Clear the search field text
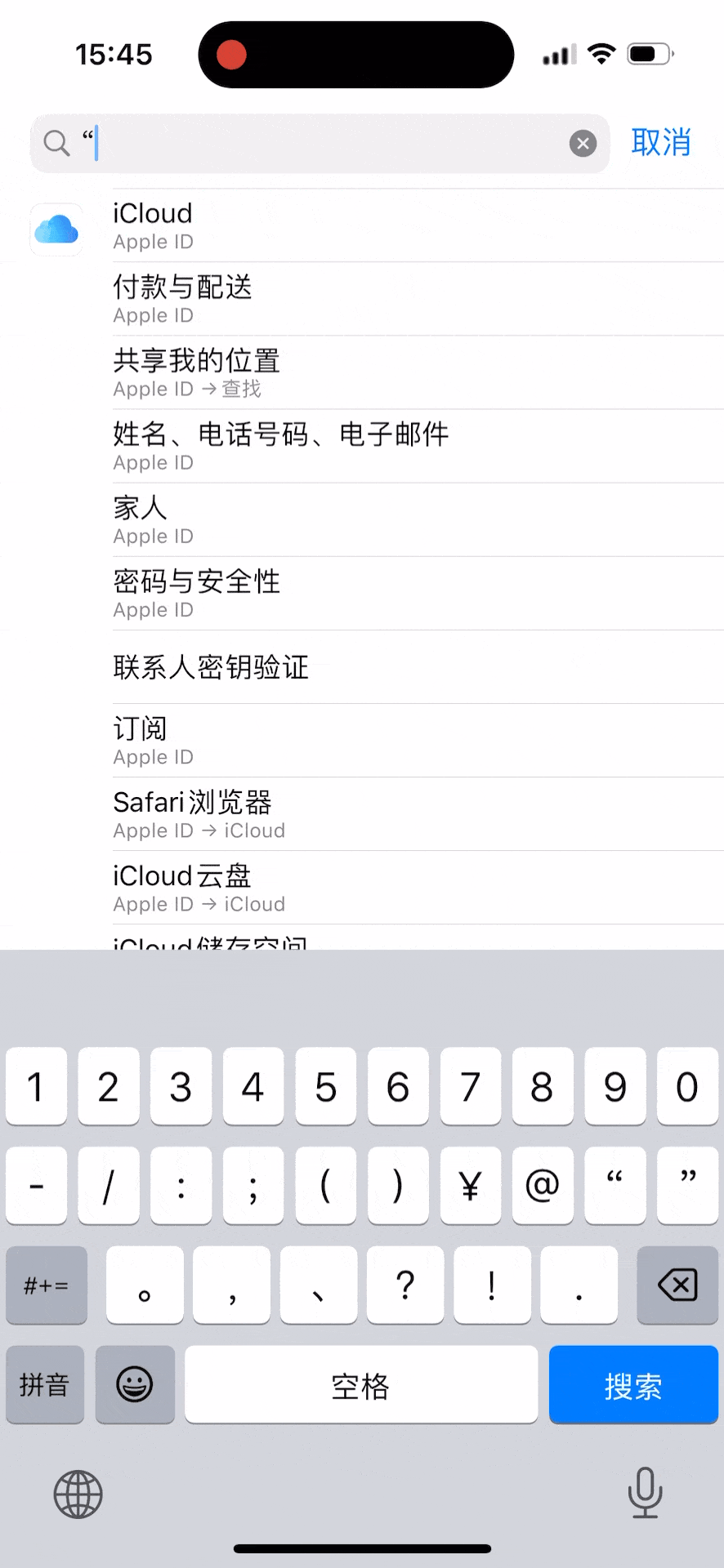The width and height of the screenshot is (724, 1568). [x=583, y=144]
